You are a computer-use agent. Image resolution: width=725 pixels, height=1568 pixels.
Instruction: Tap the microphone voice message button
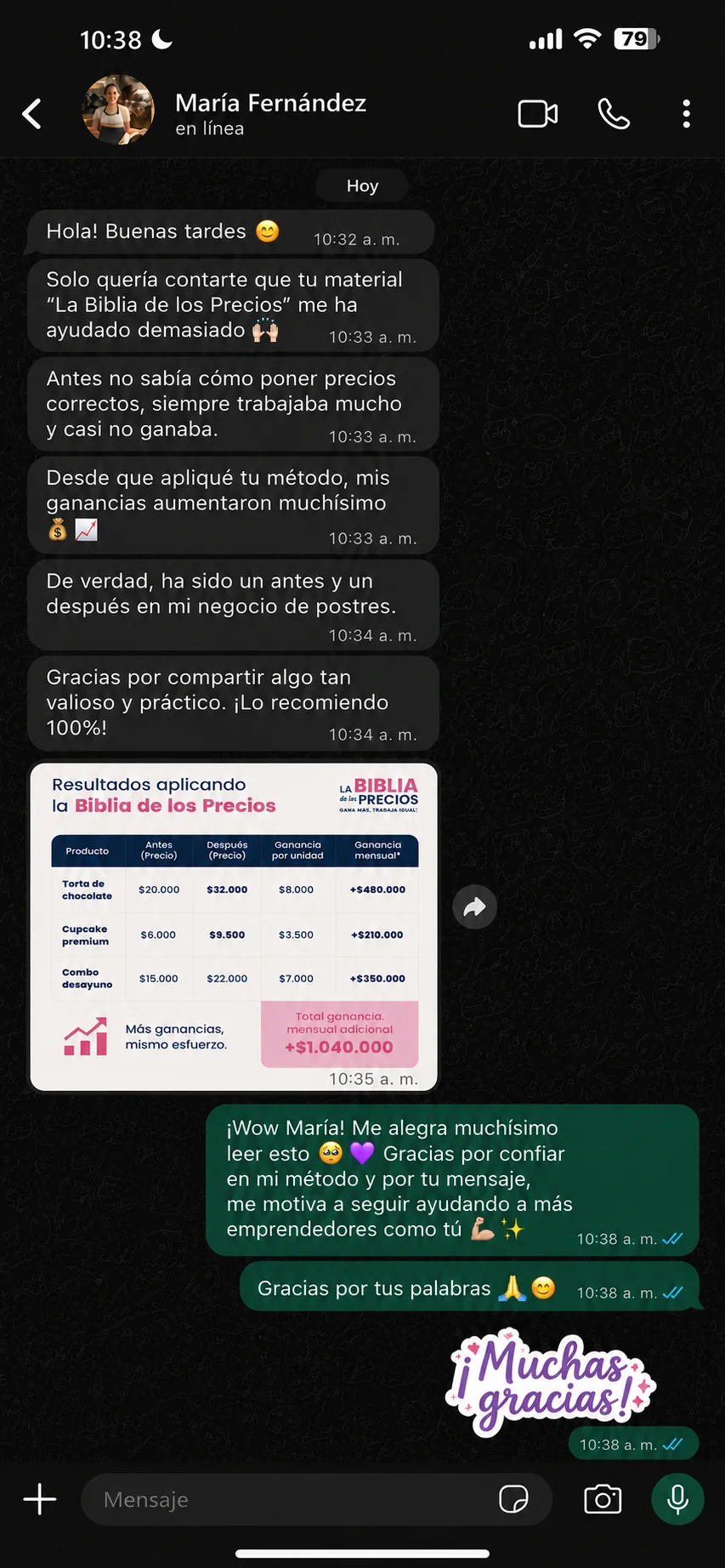click(x=677, y=1499)
